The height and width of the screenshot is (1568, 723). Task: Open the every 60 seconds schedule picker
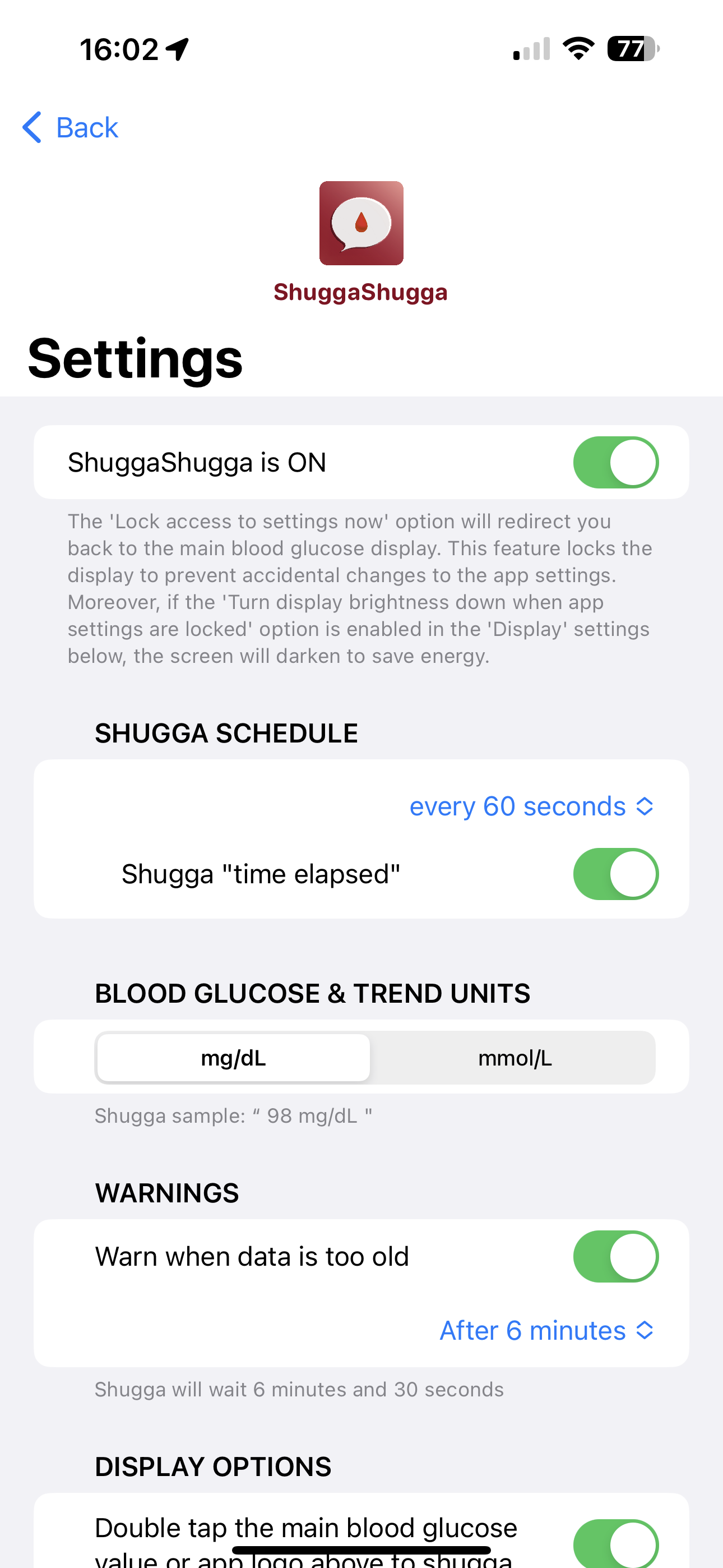pos(531,806)
